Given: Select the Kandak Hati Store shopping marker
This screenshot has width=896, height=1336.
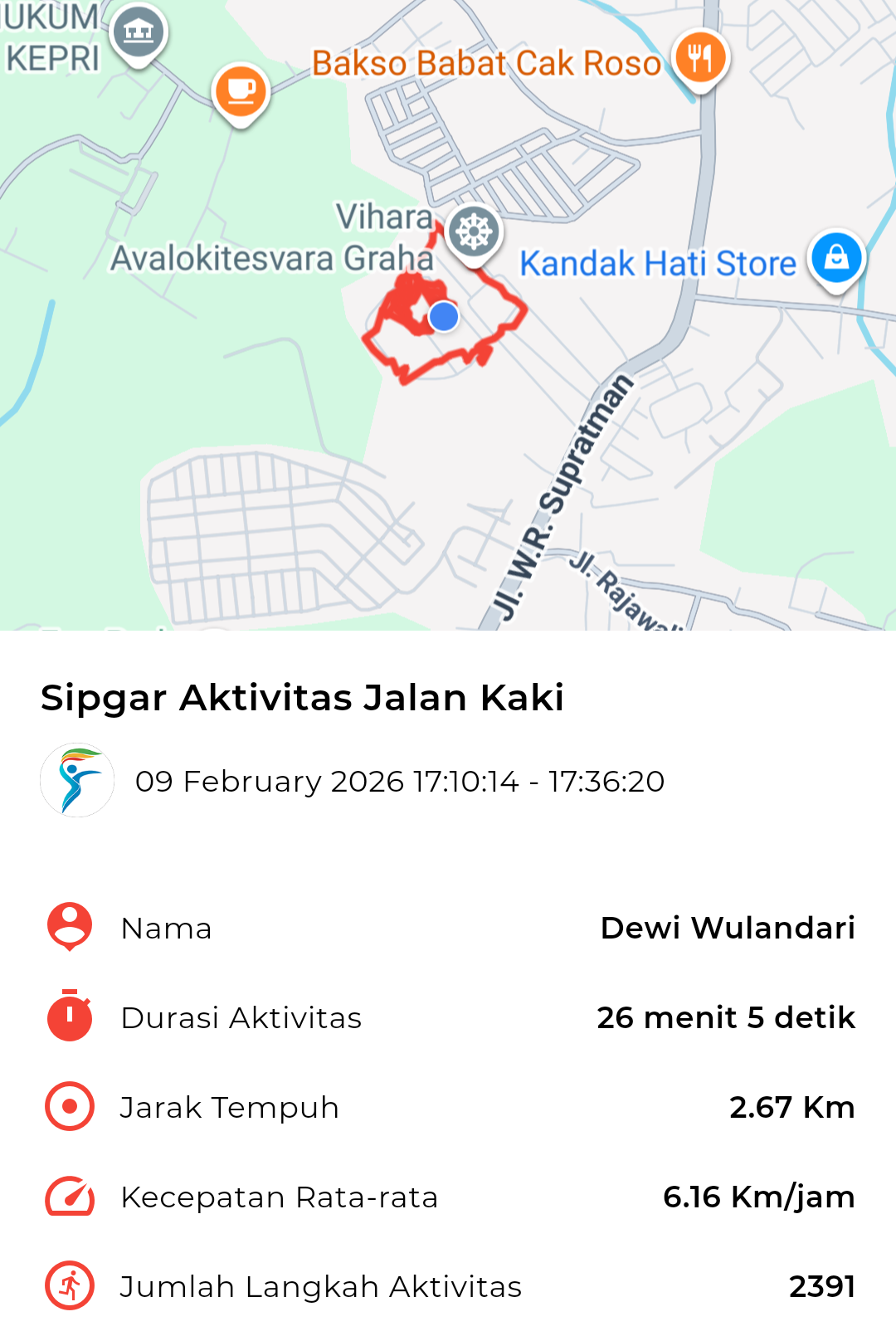Looking at the screenshot, I should [x=836, y=258].
